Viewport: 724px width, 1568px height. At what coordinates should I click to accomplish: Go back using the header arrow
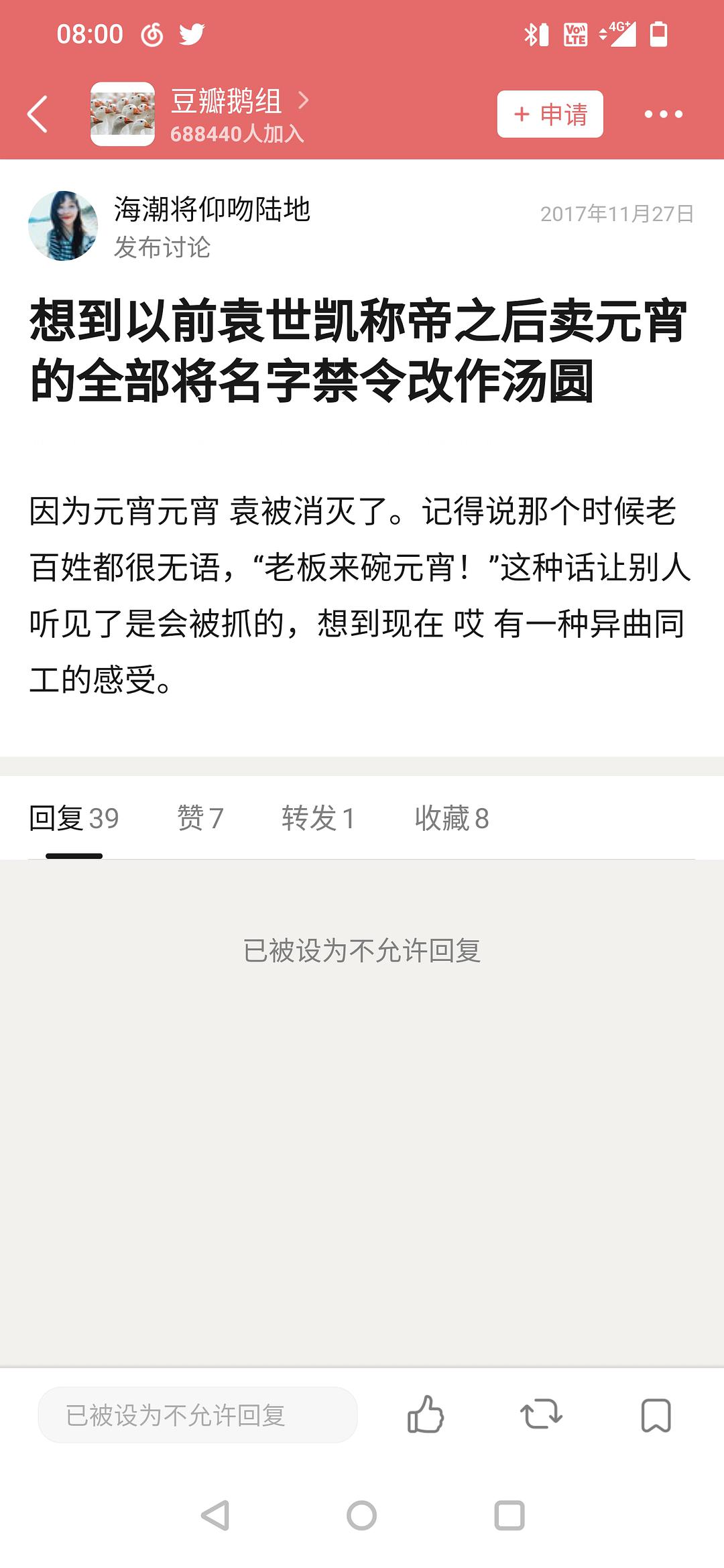pos(38,114)
